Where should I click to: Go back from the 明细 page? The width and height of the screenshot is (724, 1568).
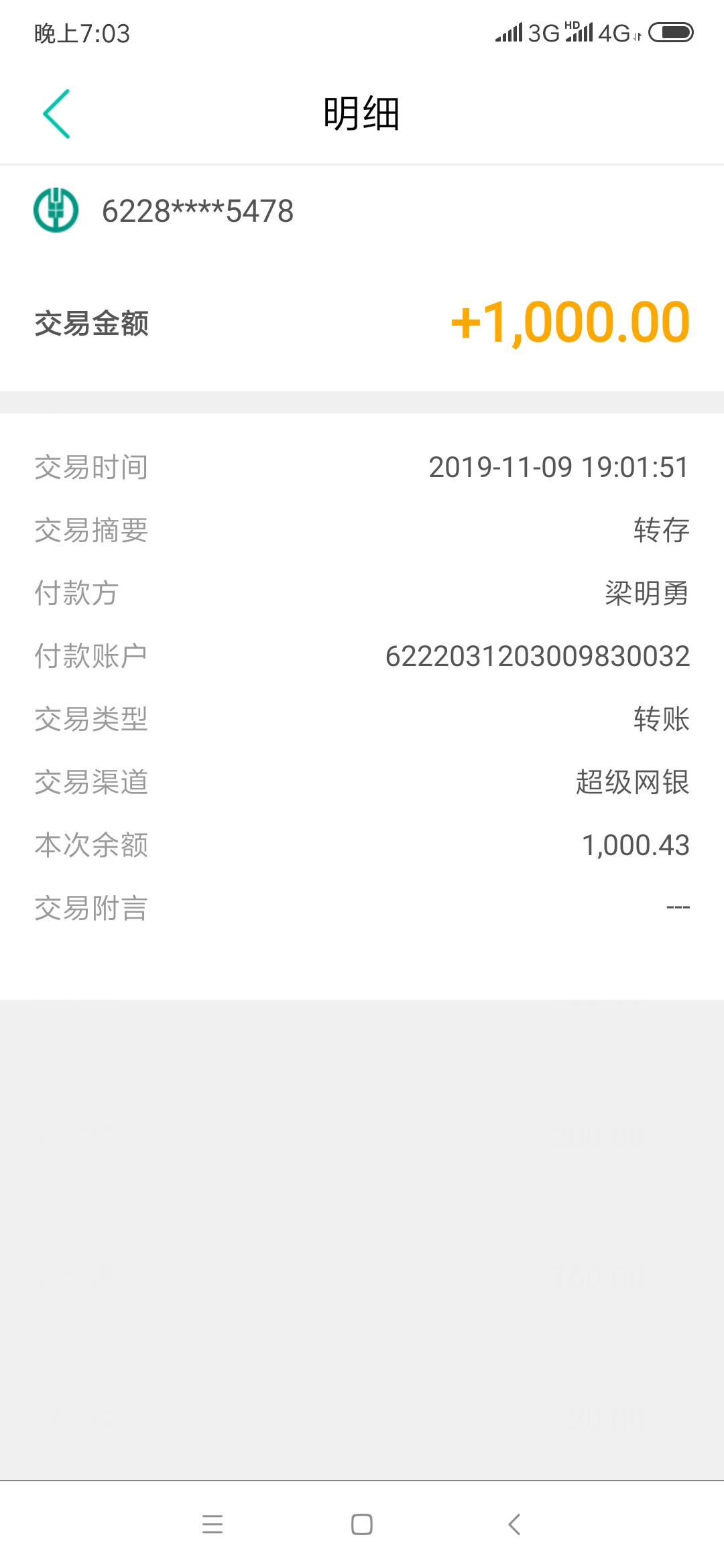57,114
